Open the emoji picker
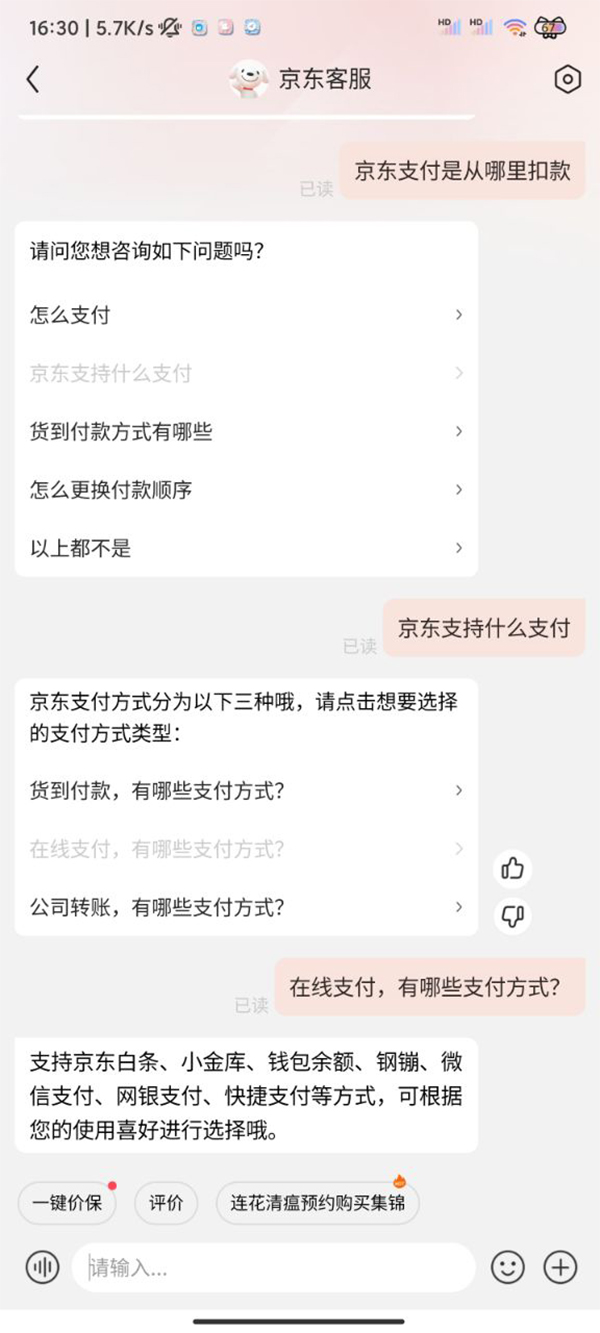This screenshot has height=1333, width=600. click(508, 1268)
